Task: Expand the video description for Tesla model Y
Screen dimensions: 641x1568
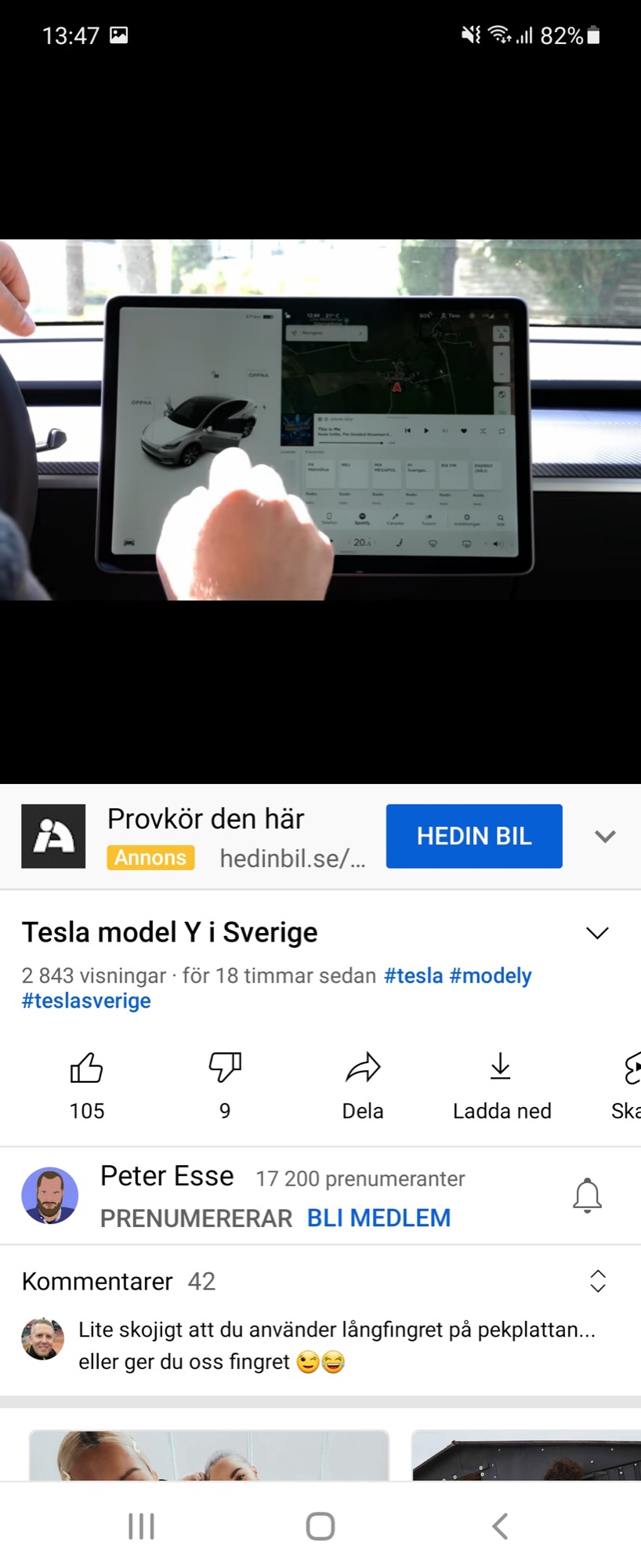Action: pos(597,933)
